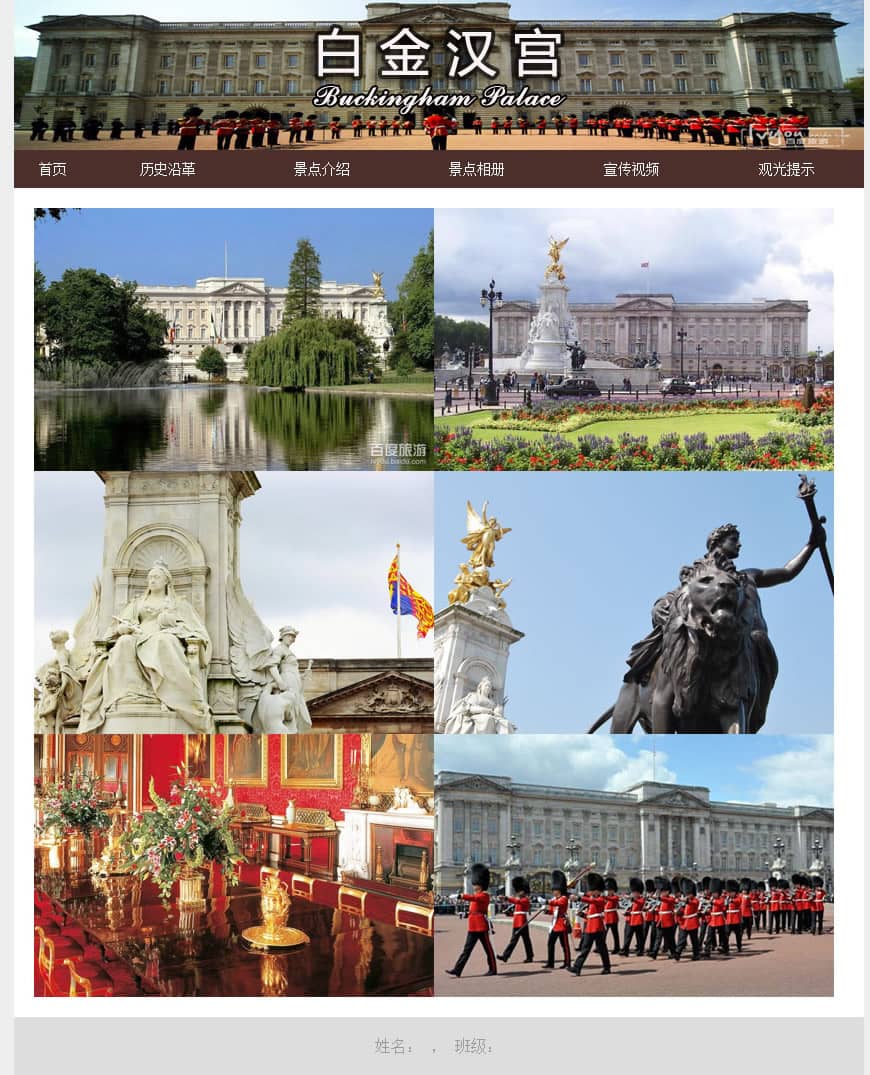Image resolution: width=870 pixels, height=1075 pixels.
Task: Open the 历史沿革 section
Action: pyautogui.click(x=167, y=169)
